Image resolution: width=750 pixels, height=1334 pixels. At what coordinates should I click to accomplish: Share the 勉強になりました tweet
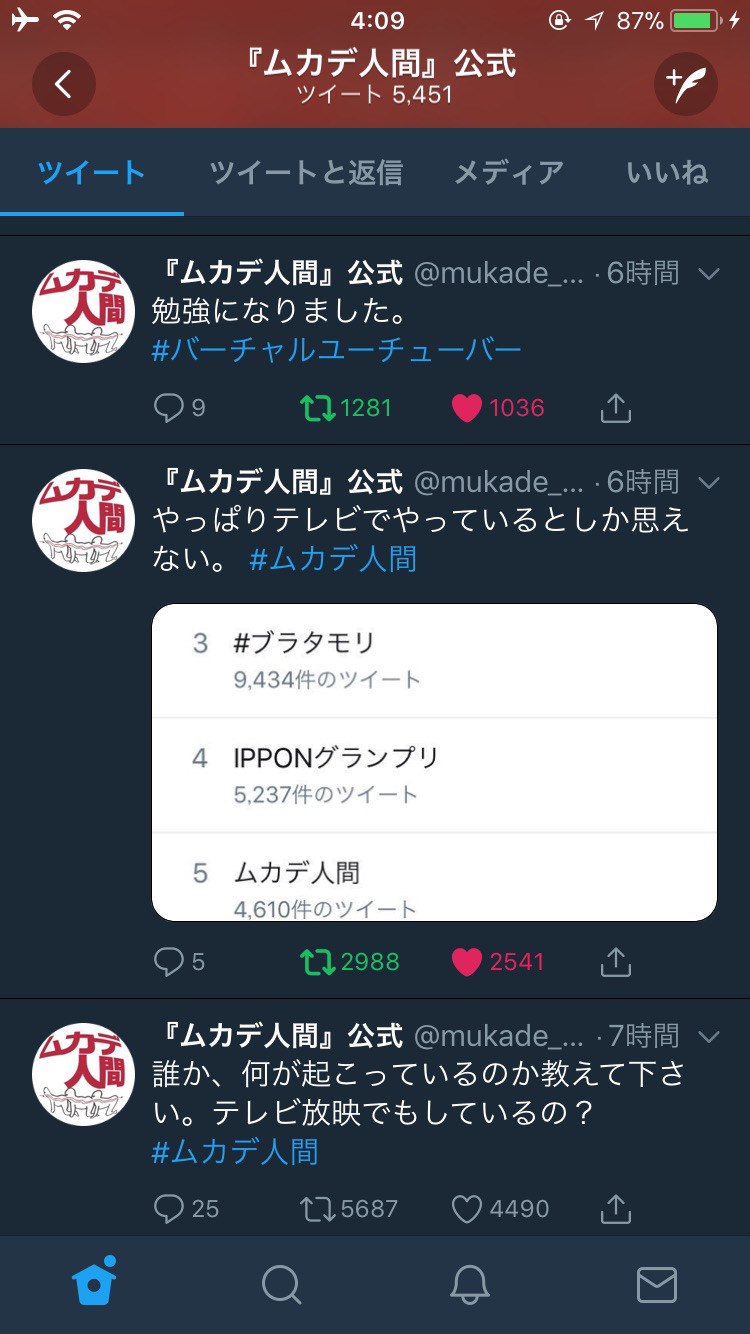coord(616,408)
